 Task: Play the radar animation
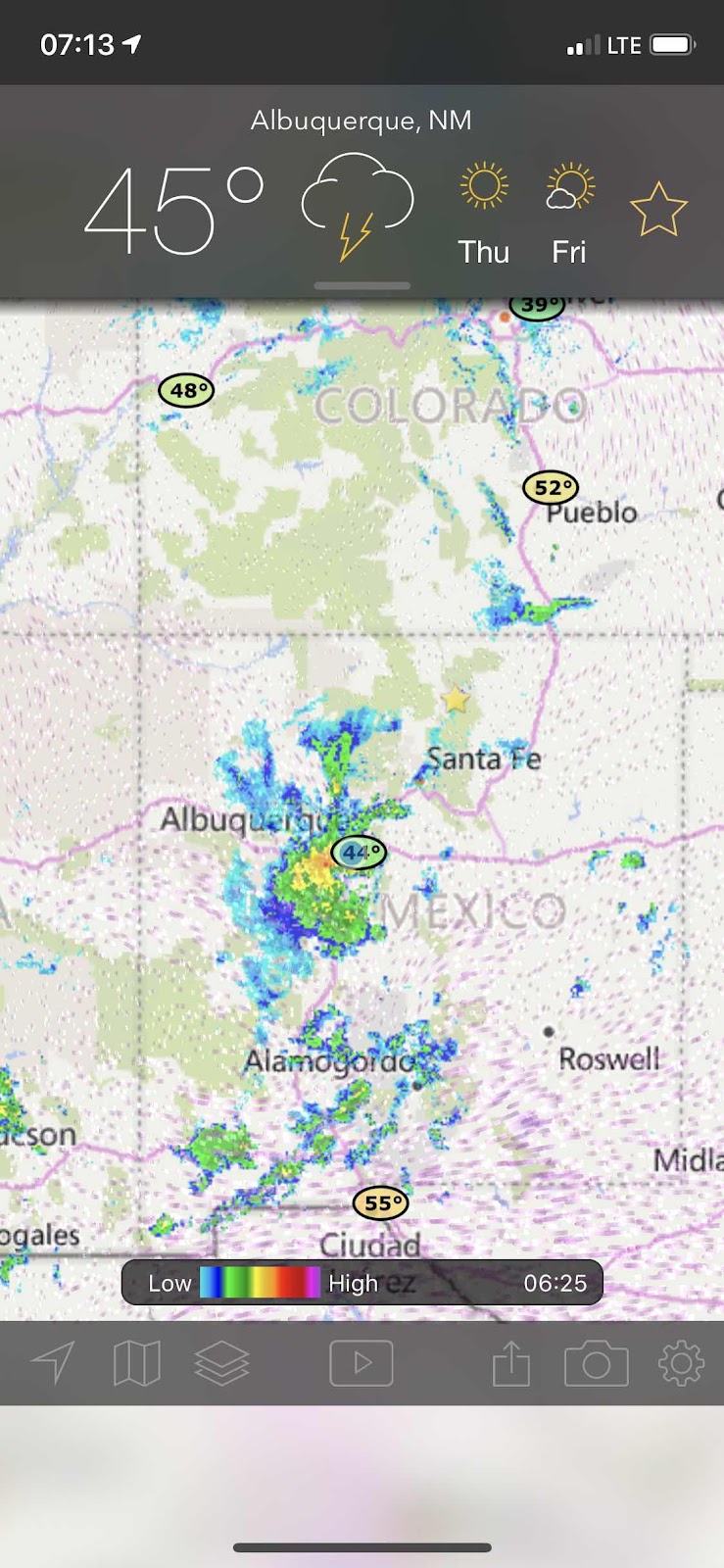[x=362, y=1363]
